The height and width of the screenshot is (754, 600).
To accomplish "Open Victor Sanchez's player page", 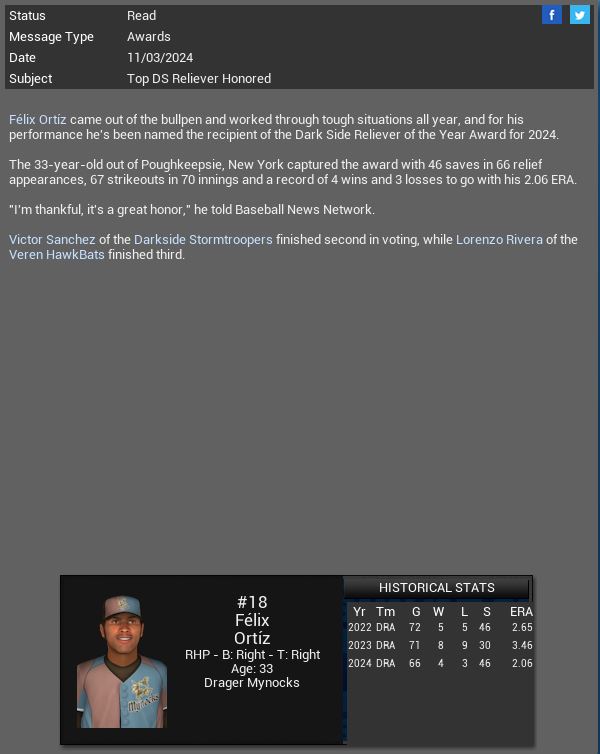I will tap(52, 240).
